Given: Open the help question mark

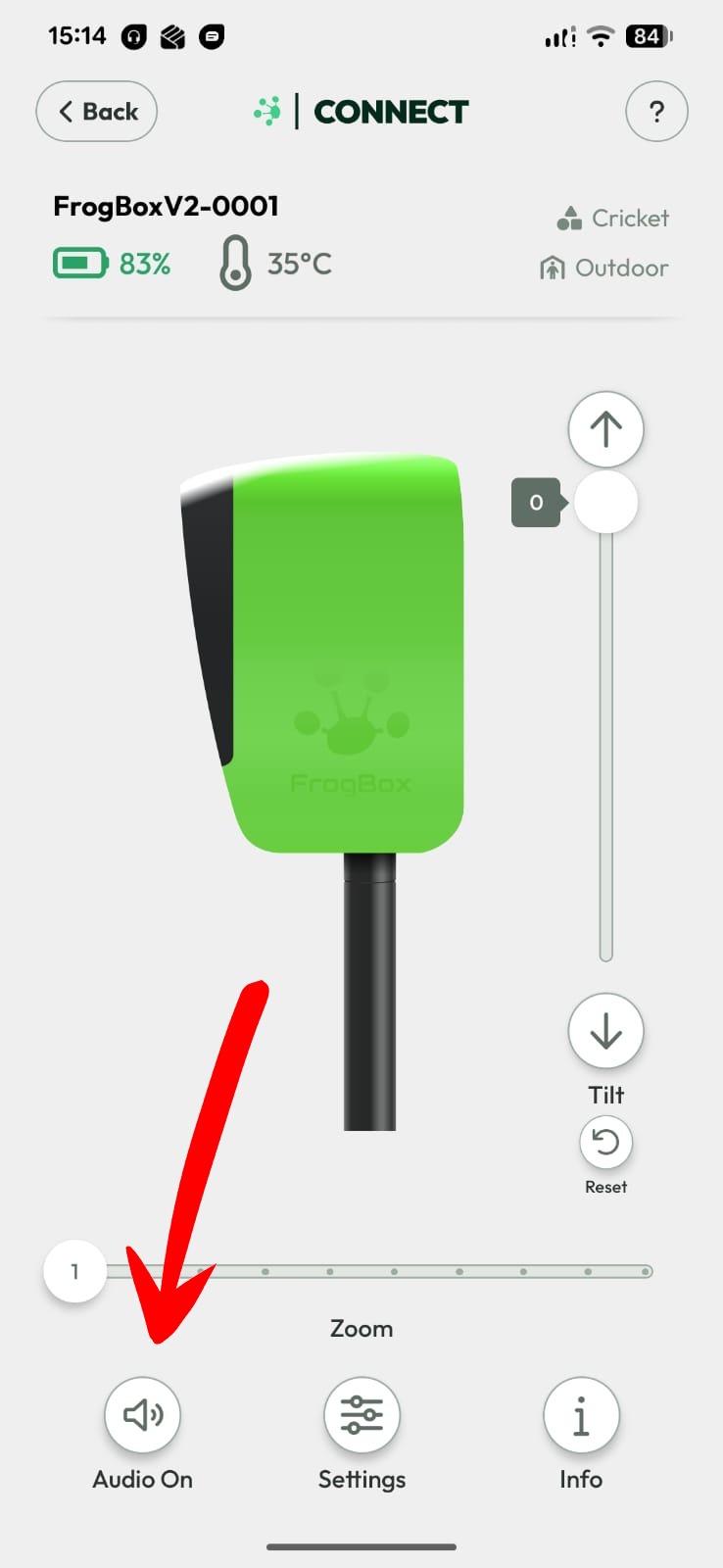Looking at the screenshot, I should [x=656, y=112].
